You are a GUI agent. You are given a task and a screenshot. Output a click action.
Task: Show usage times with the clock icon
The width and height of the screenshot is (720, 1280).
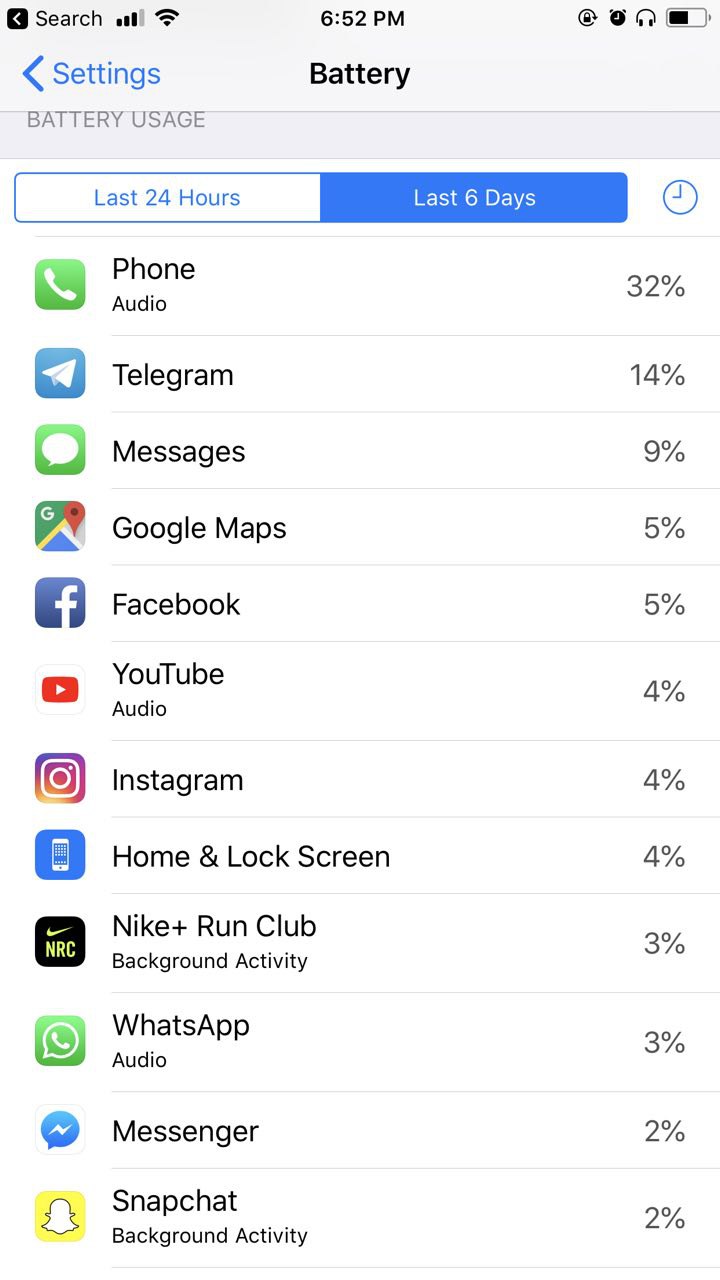tap(680, 197)
